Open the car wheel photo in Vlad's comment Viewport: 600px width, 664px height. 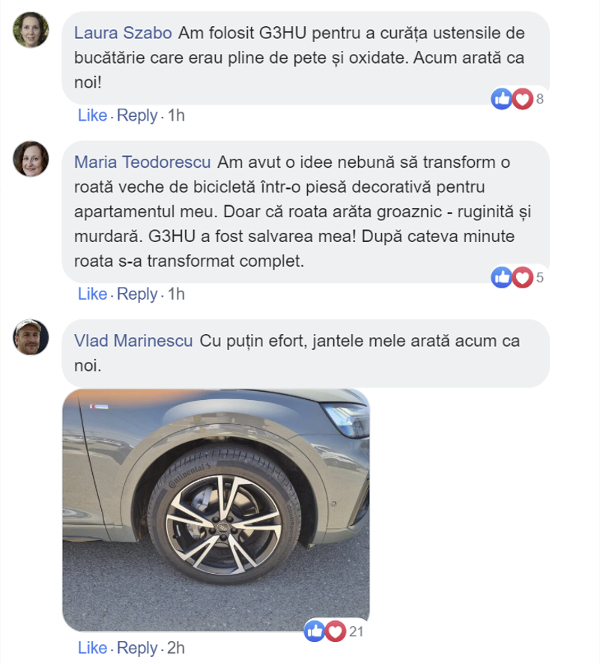coord(216,508)
